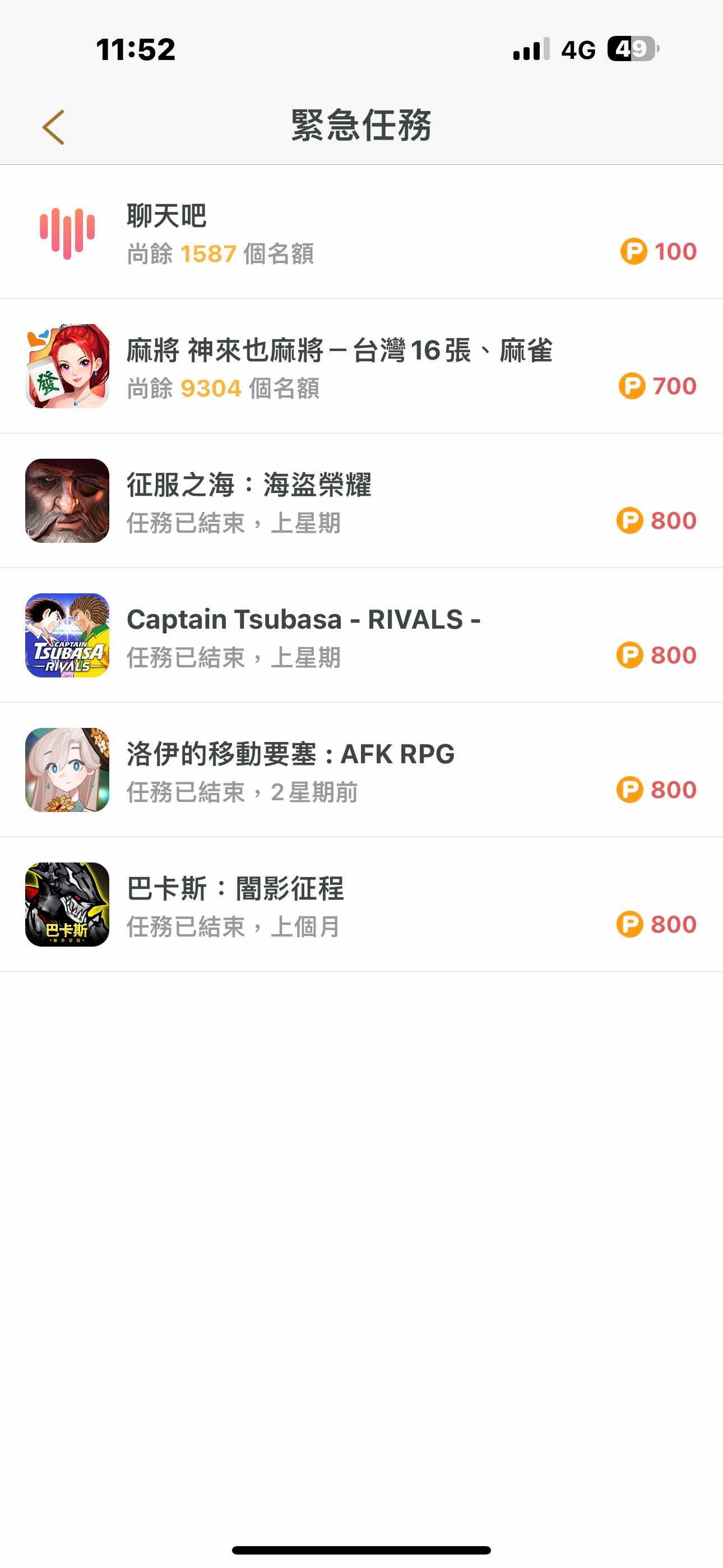Open 征服之海：海盜榮耀 task
Image resolution: width=723 pixels, height=1568 pixels.
pos(361,501)
